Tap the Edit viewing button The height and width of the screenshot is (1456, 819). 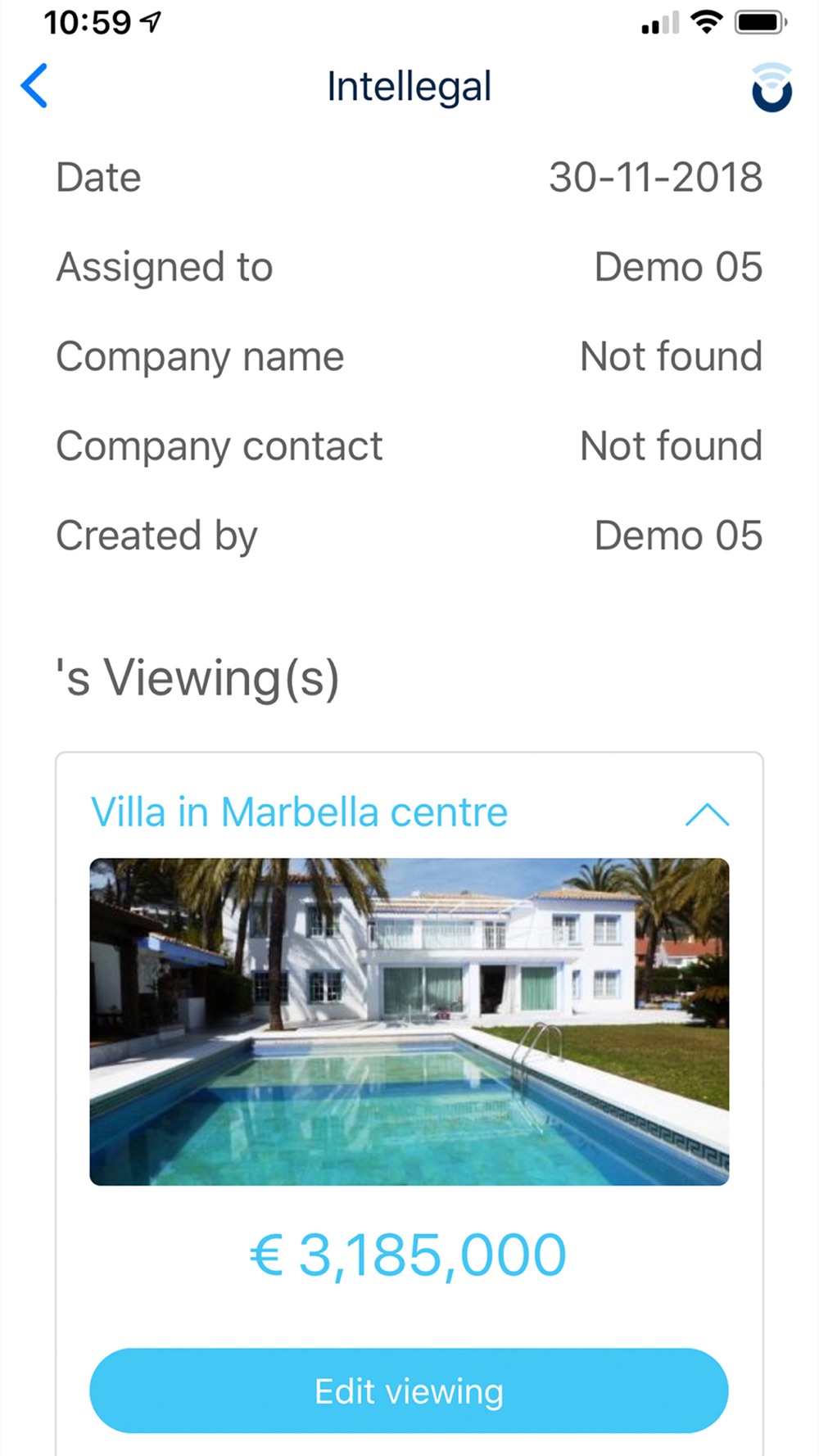click(x=409, y=1391)
